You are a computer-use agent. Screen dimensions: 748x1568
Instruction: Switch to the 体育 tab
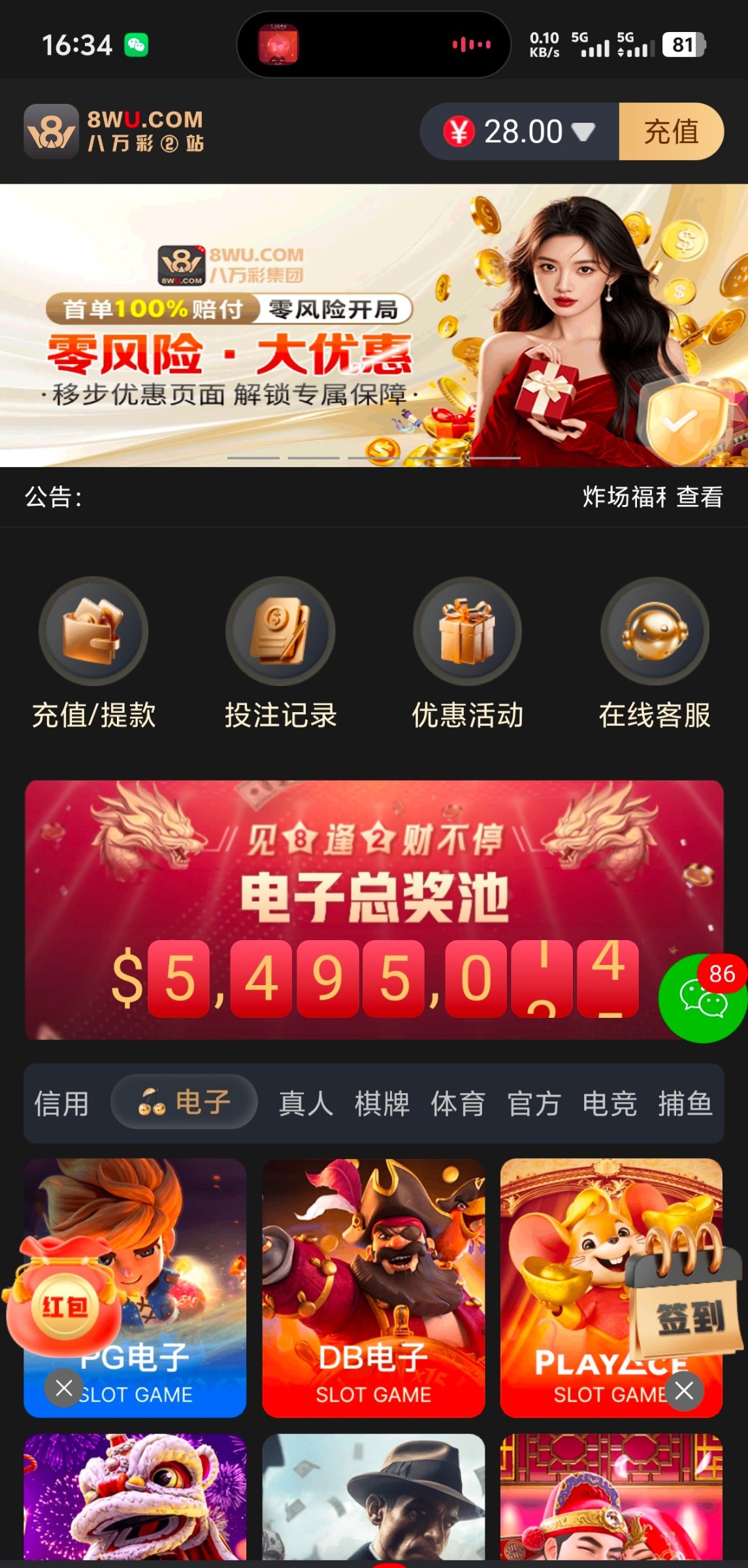[457, 1103]
